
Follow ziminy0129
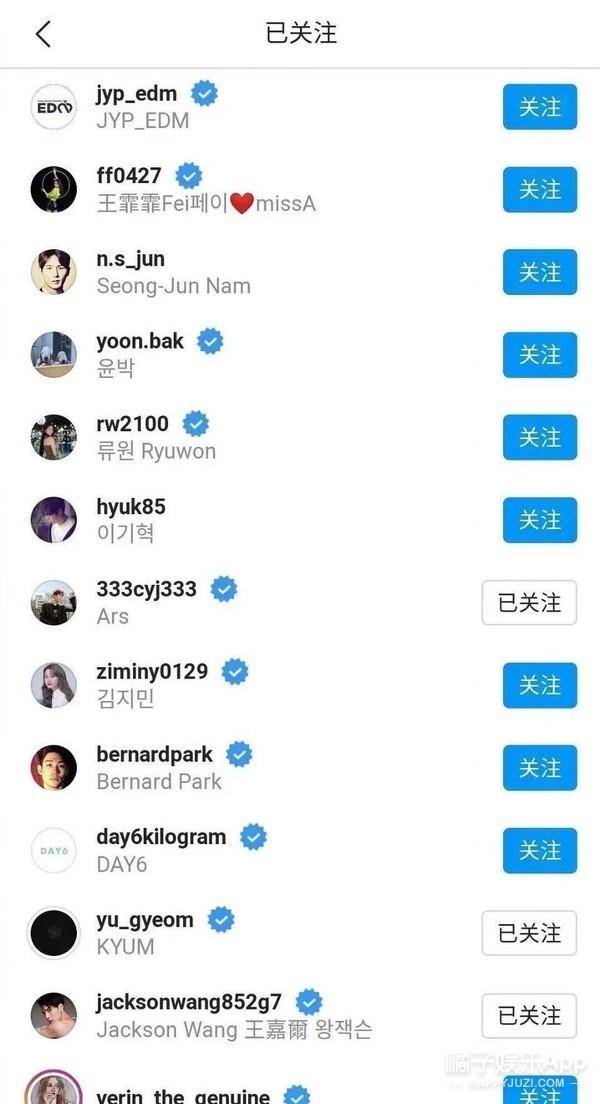pyautogui.click(x=539, y=685)
